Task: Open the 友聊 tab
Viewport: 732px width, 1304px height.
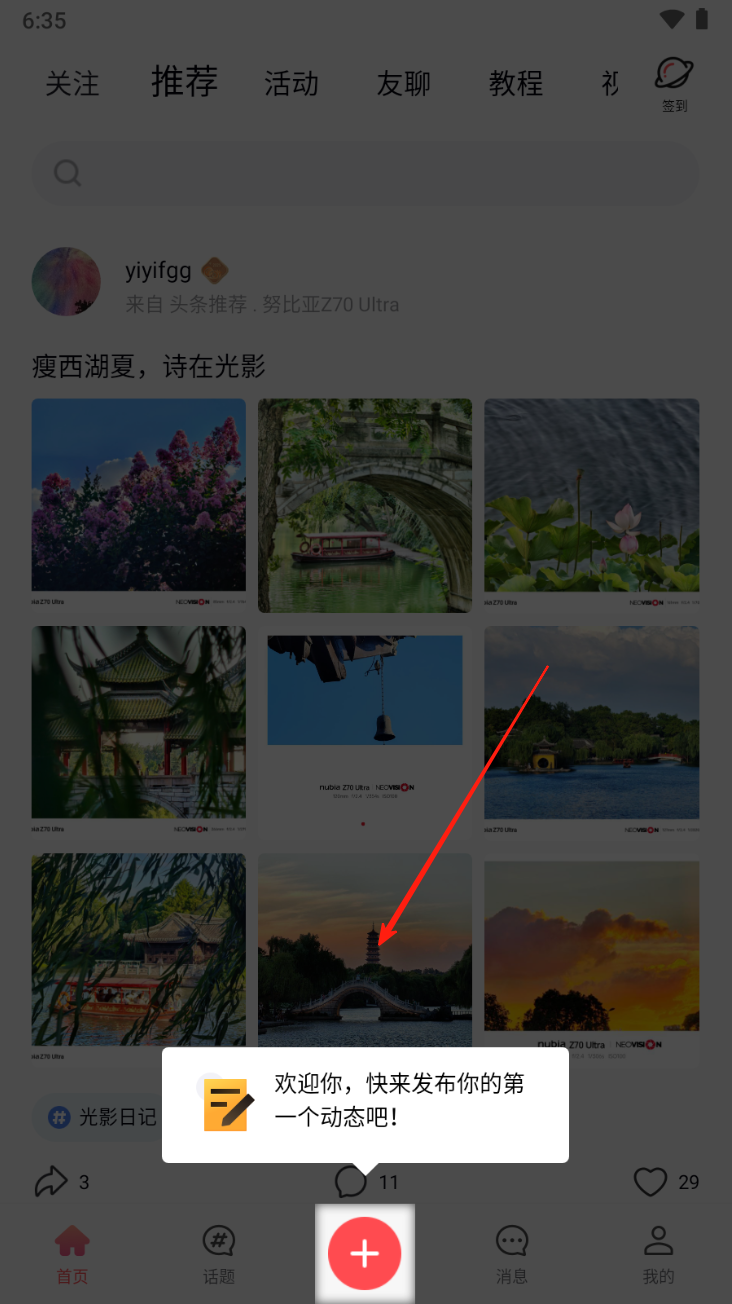Action: click(x=403, y=83)
